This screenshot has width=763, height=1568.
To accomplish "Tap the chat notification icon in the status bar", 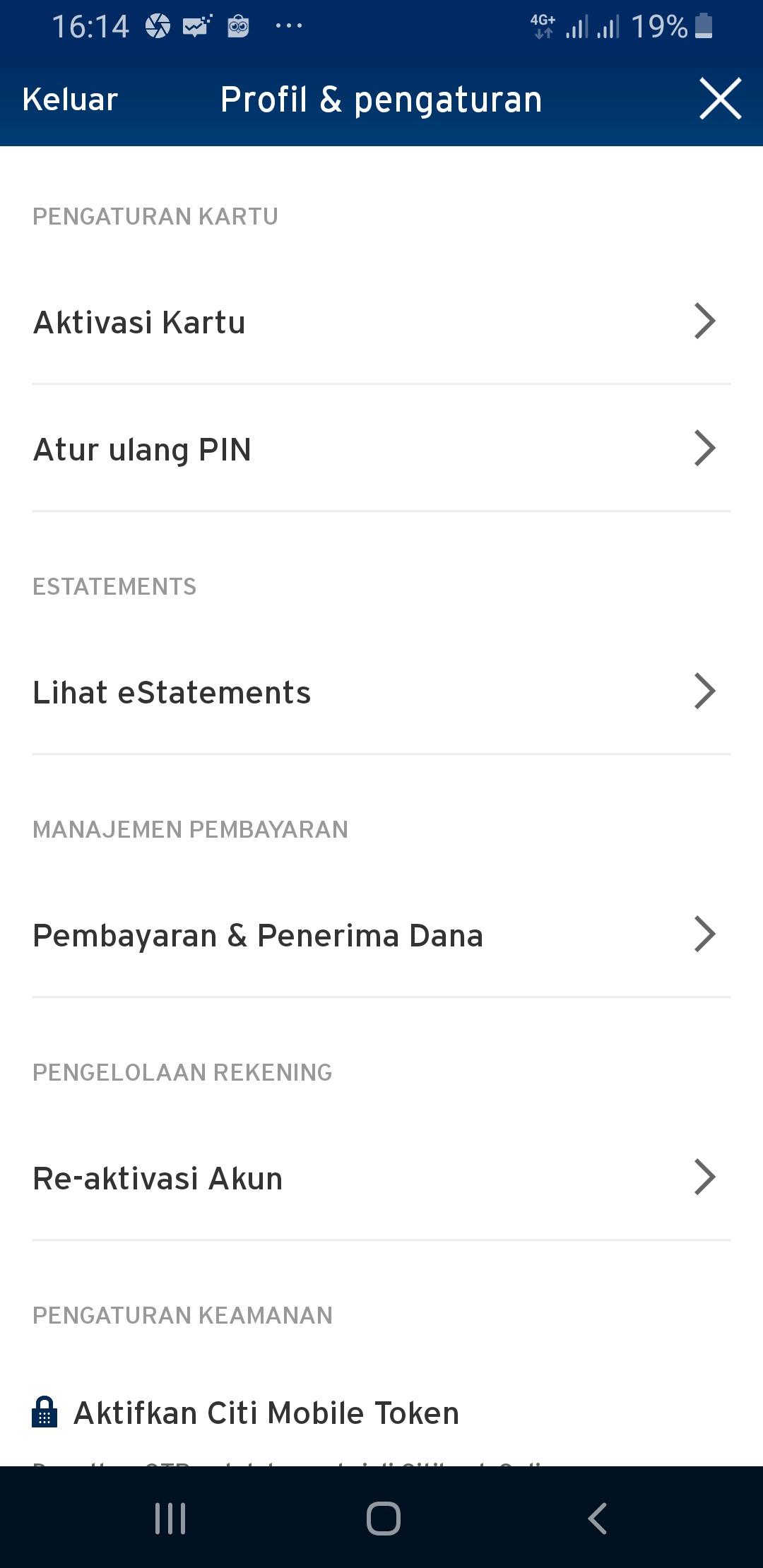I will pos(196,25).
